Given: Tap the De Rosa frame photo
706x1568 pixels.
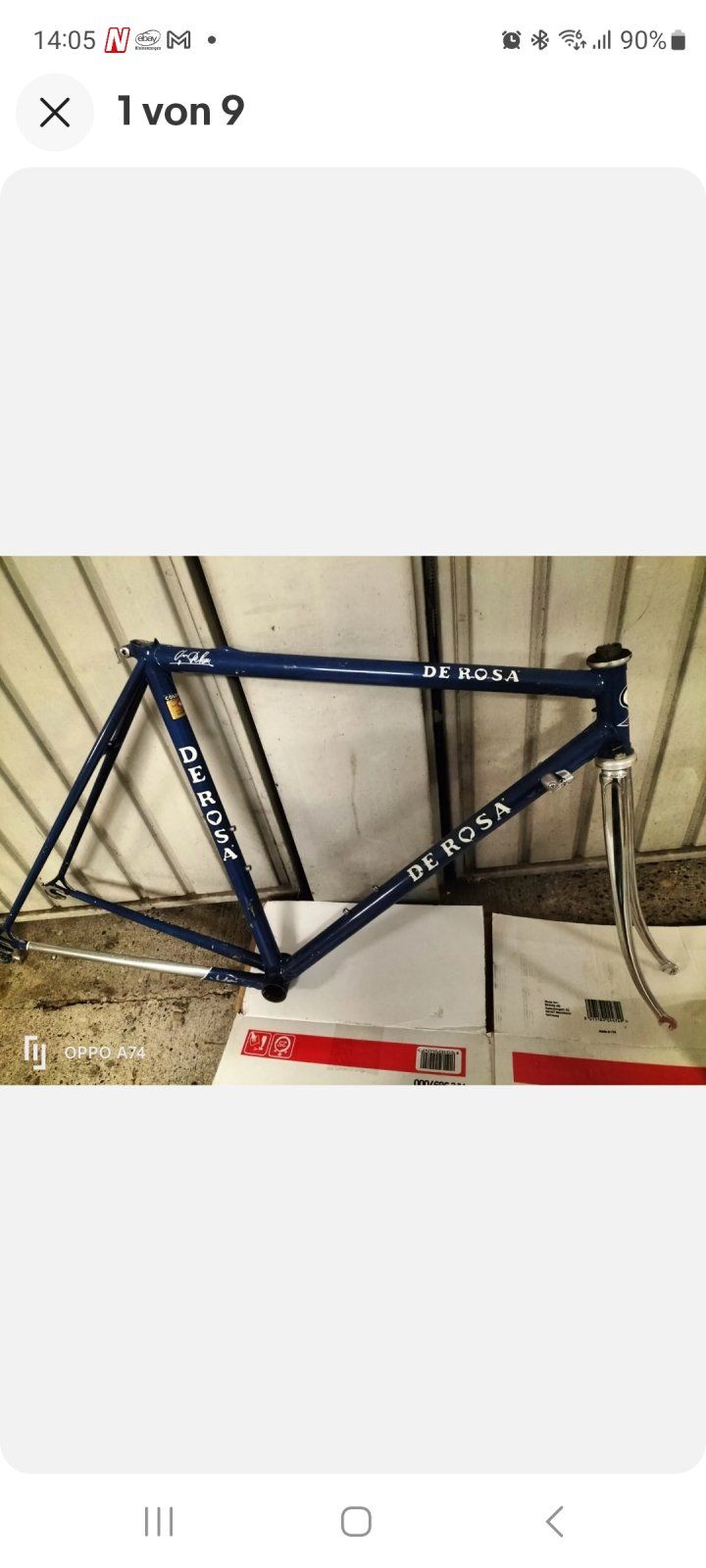Looking at the screenshot, I should pos(353,820).
